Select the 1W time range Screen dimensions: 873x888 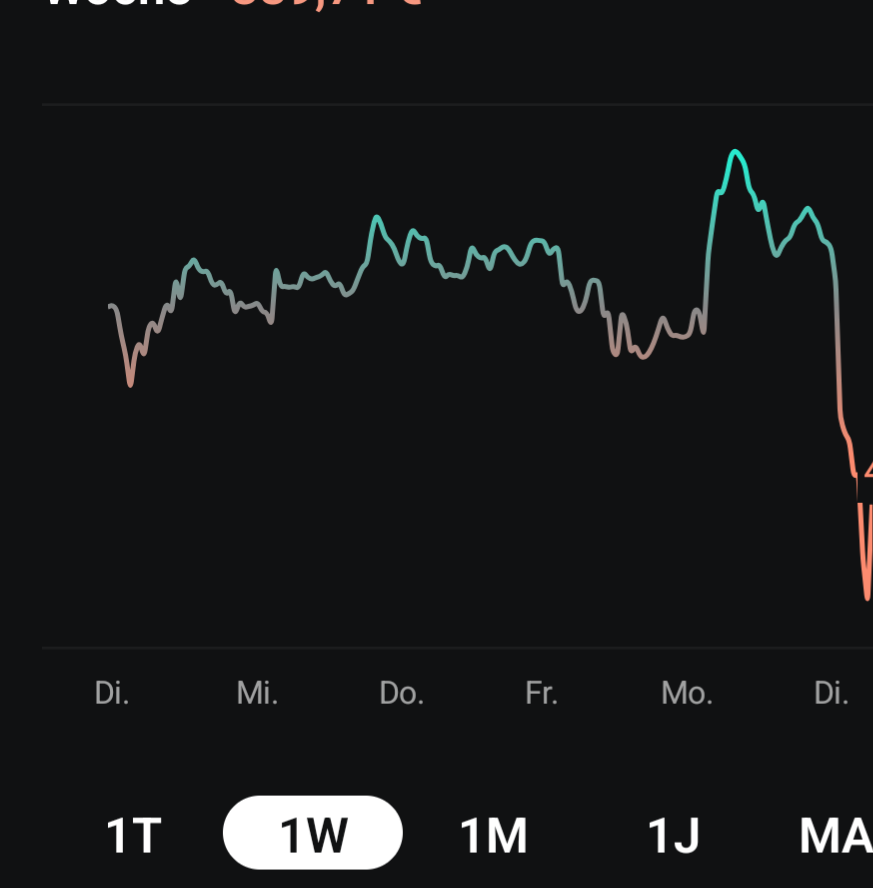click(x=312, y=833)
